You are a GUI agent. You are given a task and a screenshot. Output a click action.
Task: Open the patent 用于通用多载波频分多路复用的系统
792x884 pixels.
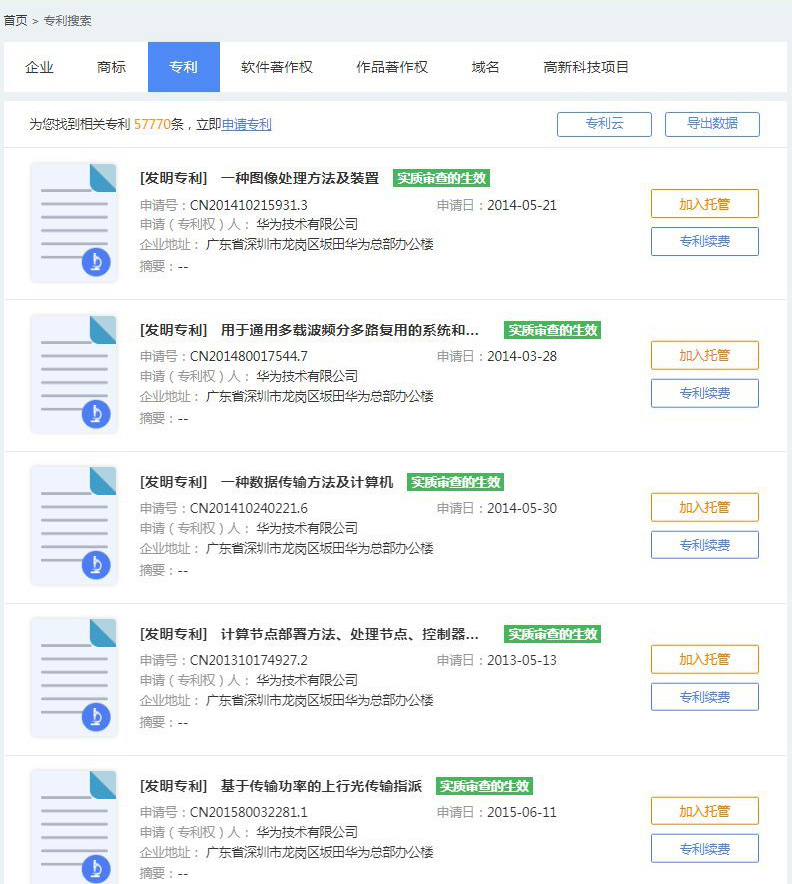pyautogui.click(x=349, y=330)
